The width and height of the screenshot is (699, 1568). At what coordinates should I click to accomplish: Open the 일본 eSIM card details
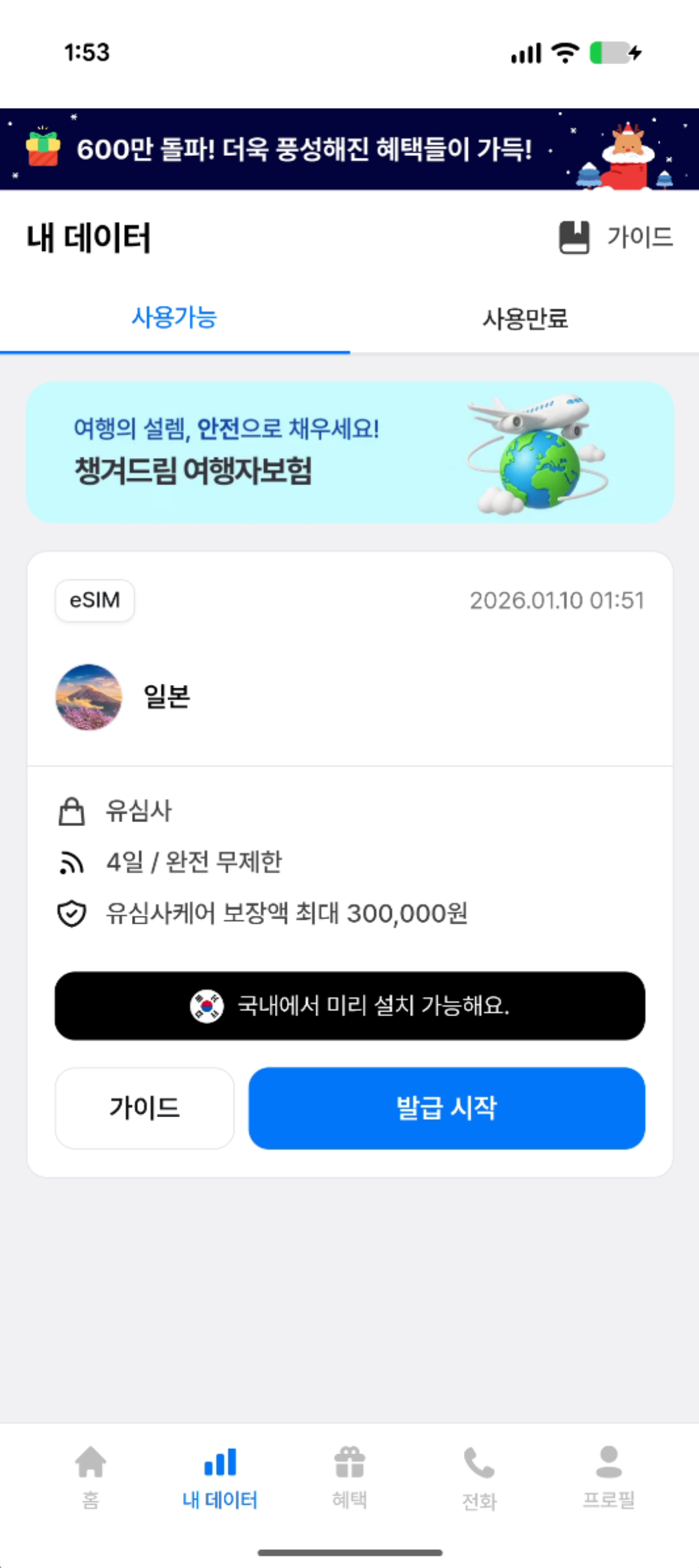click(349, 697)
